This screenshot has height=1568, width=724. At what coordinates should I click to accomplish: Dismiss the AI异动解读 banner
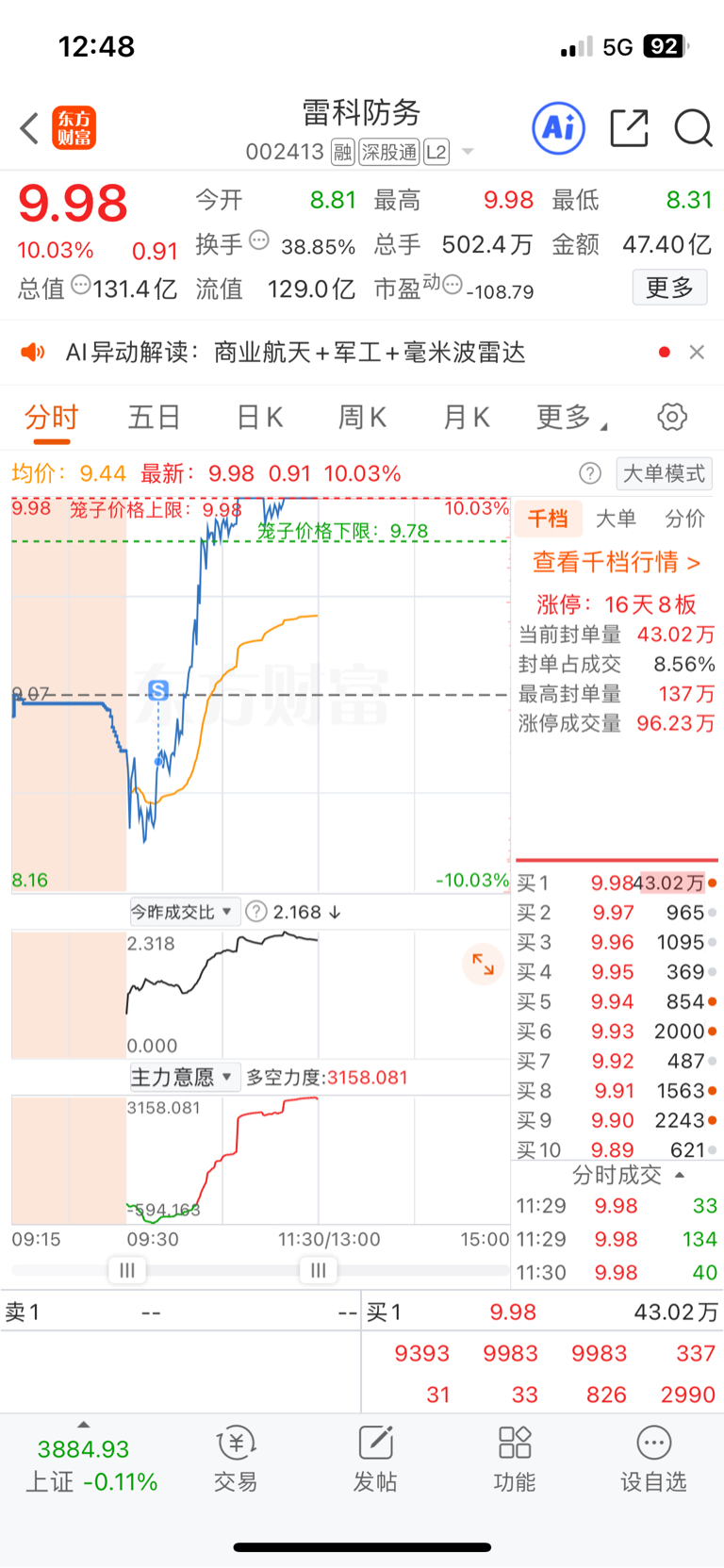pyautogui.click(x=697, y=352)
